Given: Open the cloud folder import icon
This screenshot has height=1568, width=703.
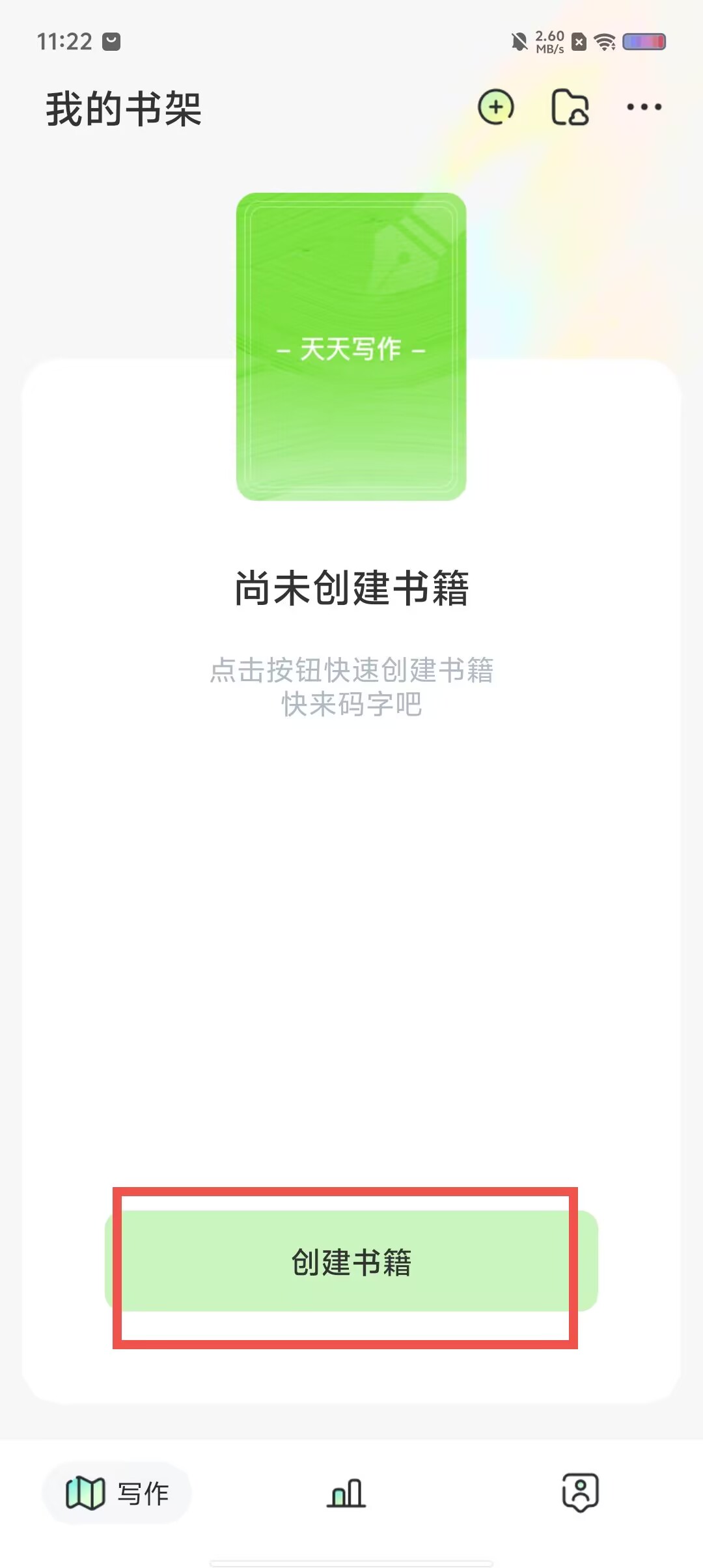Looking at the screenshot, I should tap(570, 106).
